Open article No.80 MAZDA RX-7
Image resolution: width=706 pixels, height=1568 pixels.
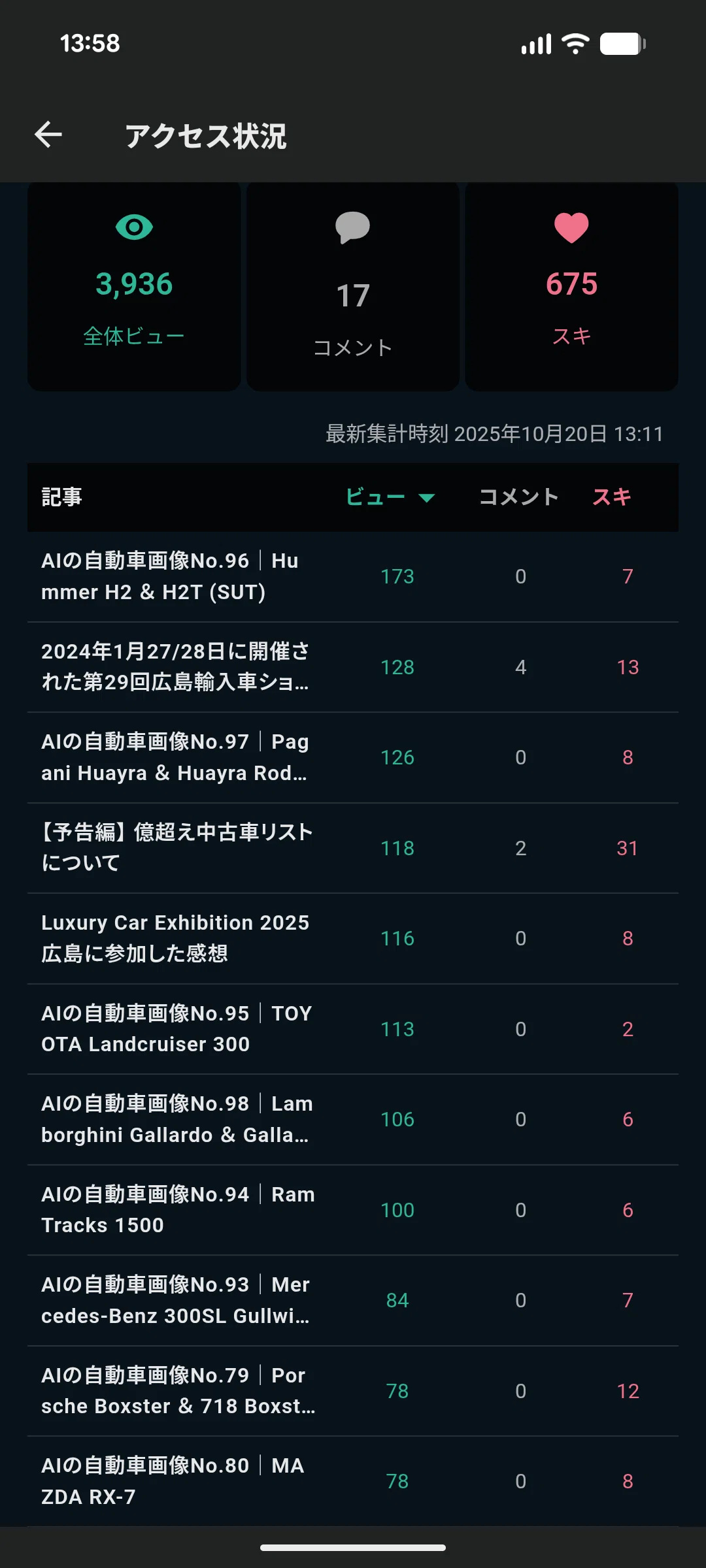click(x=353, y=1481)
